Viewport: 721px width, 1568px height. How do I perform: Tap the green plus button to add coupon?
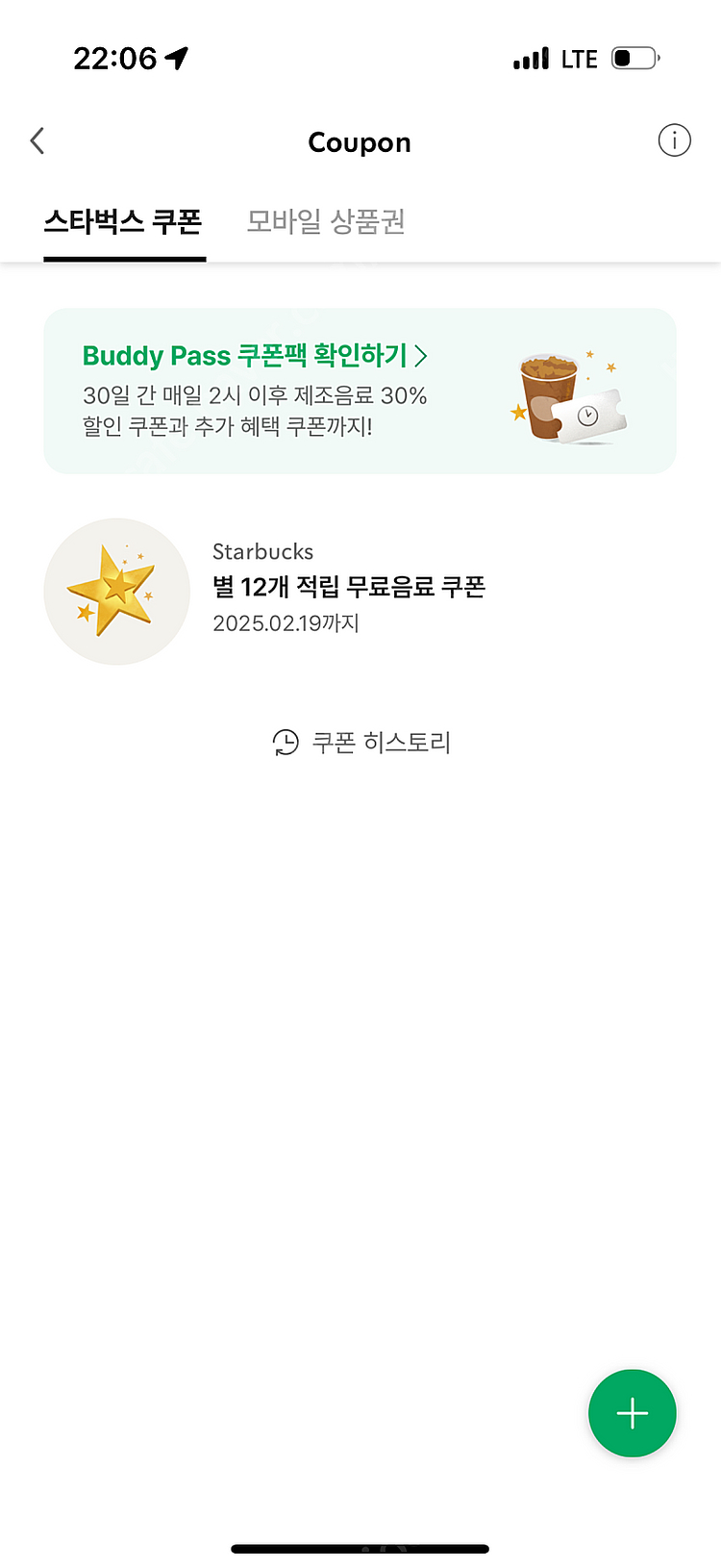(x=632, y=1413)
